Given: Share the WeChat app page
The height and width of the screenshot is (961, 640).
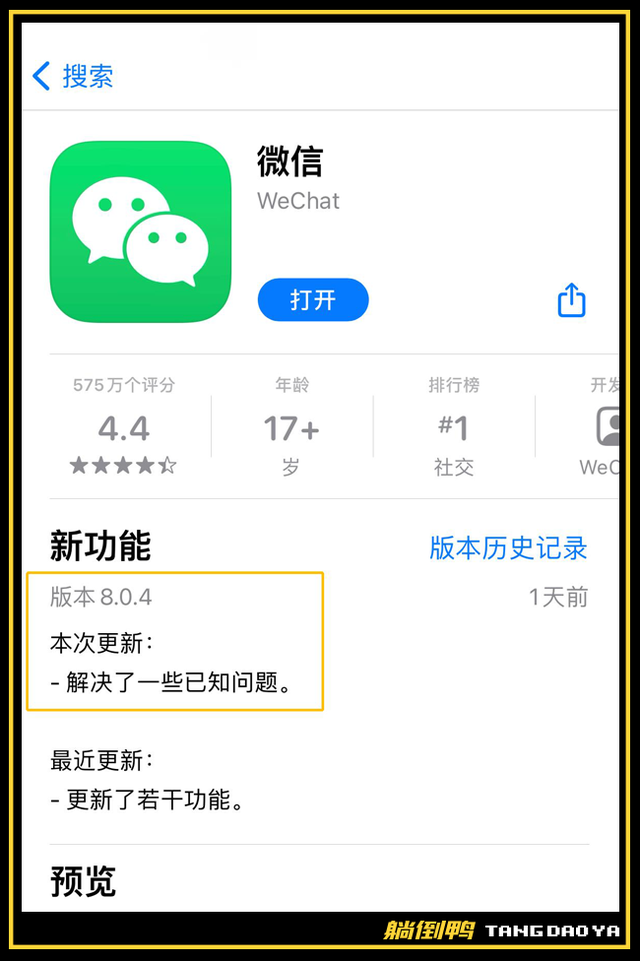Looking at the screenshot, I should click(571, 300).
